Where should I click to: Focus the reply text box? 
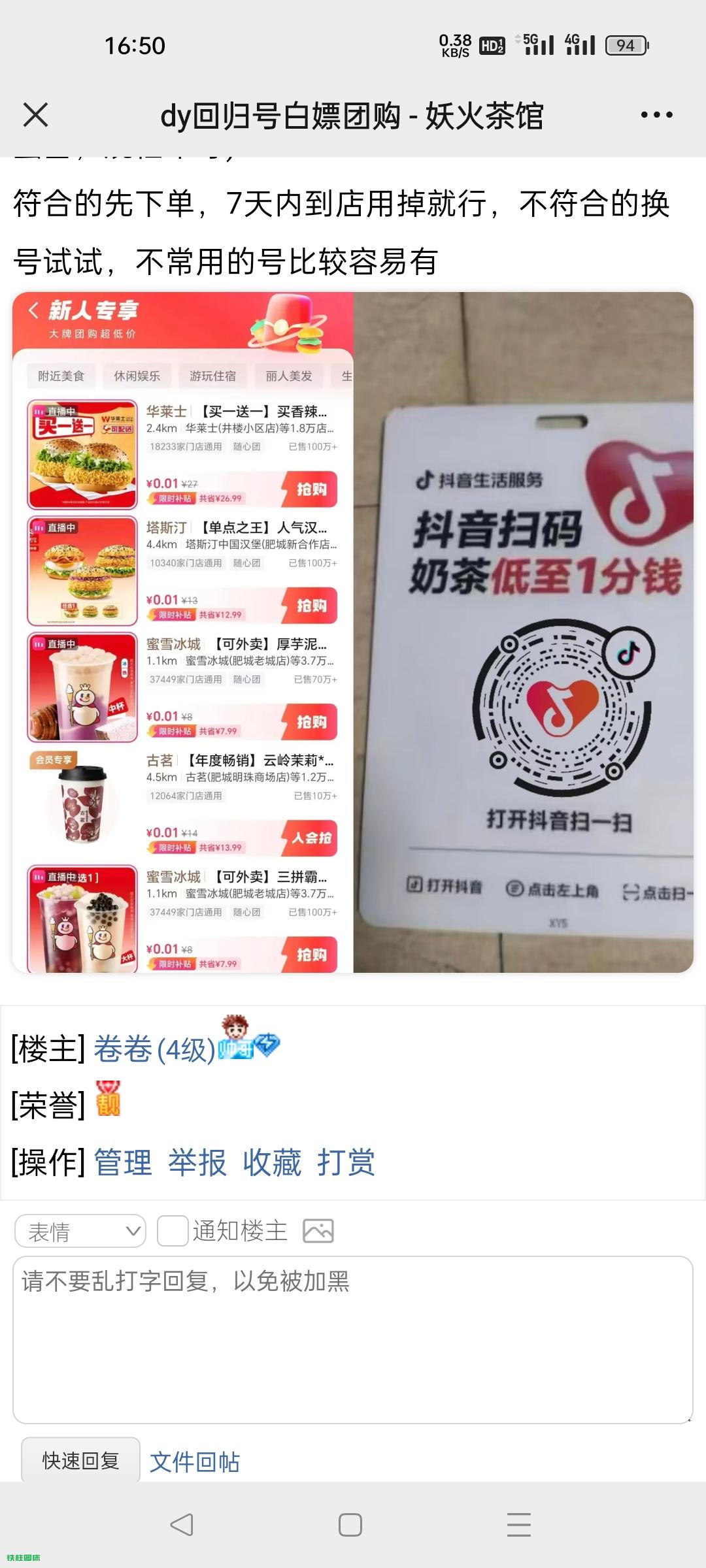[353, 1339]
